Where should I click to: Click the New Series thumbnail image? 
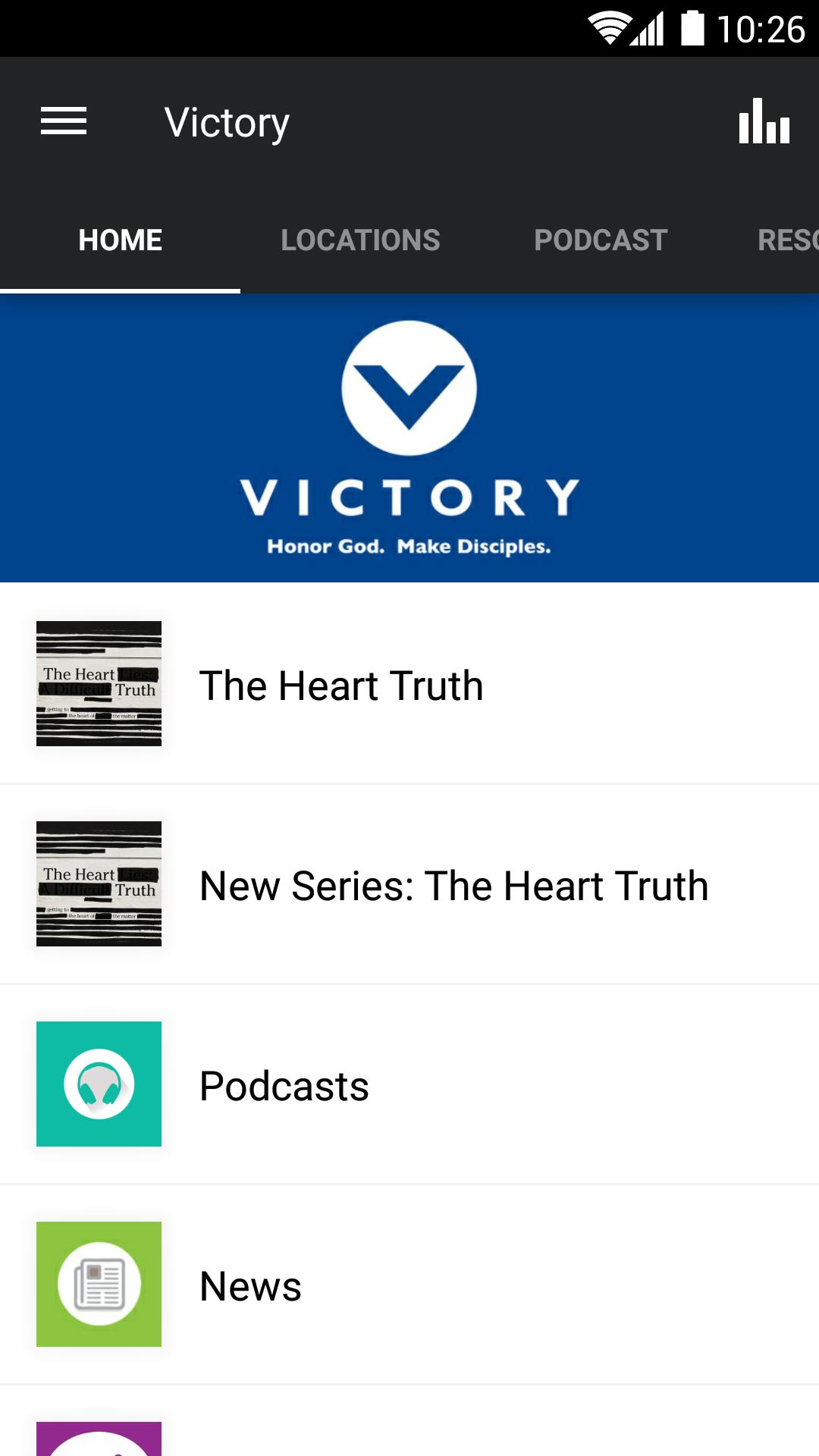tap(99, 883)
